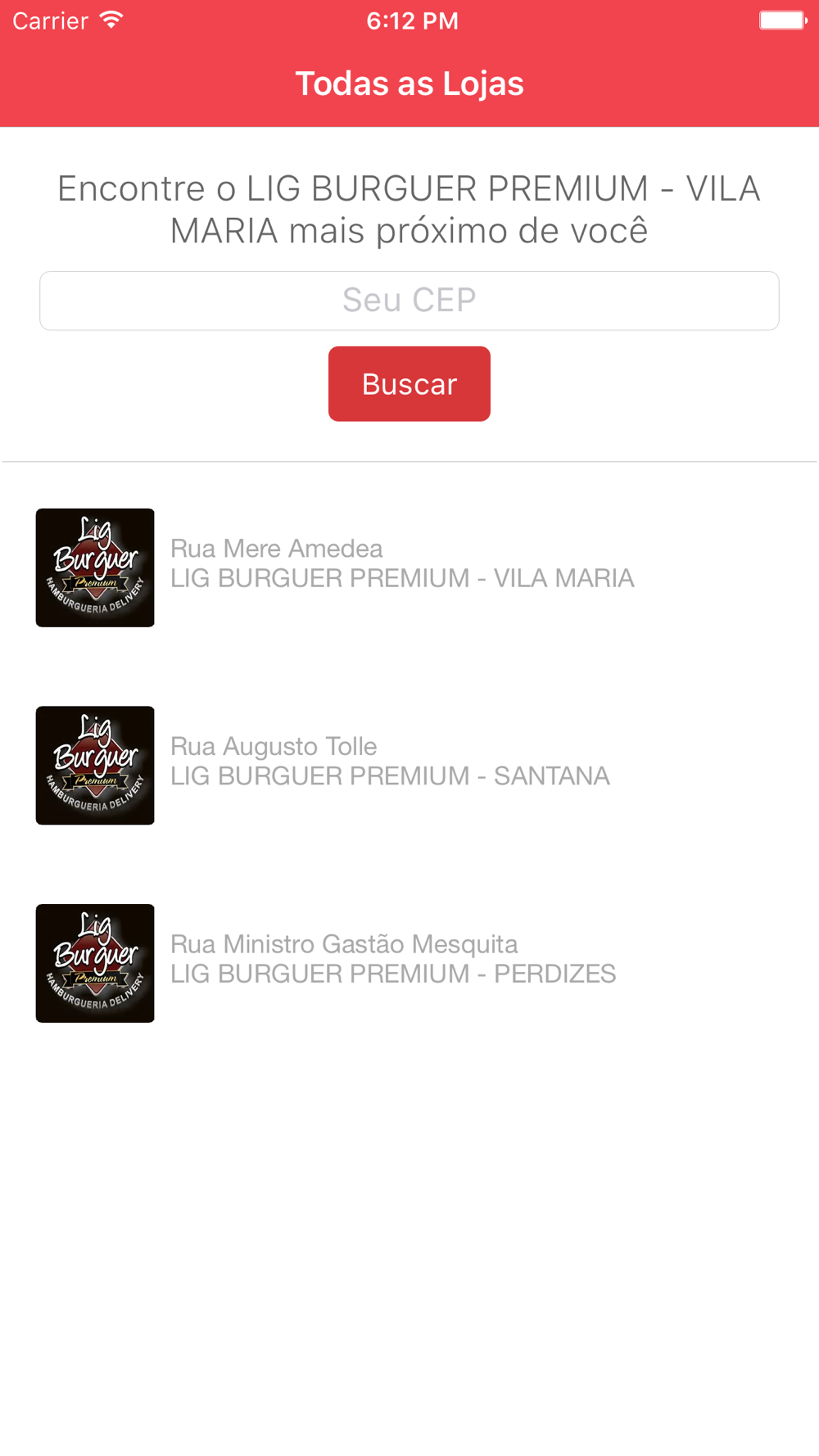Screen dimensions: 819x1456
Task: Select the Santana store on Rua Augusto Tolle
Action: 390,762
